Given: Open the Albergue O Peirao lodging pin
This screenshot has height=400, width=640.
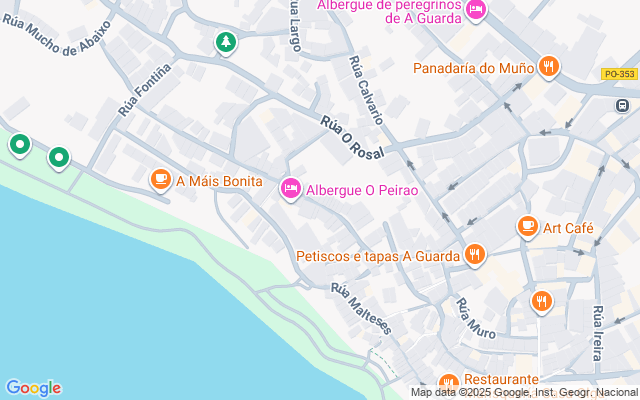Looking at the screenshot, I should click(x=291, y=187).
